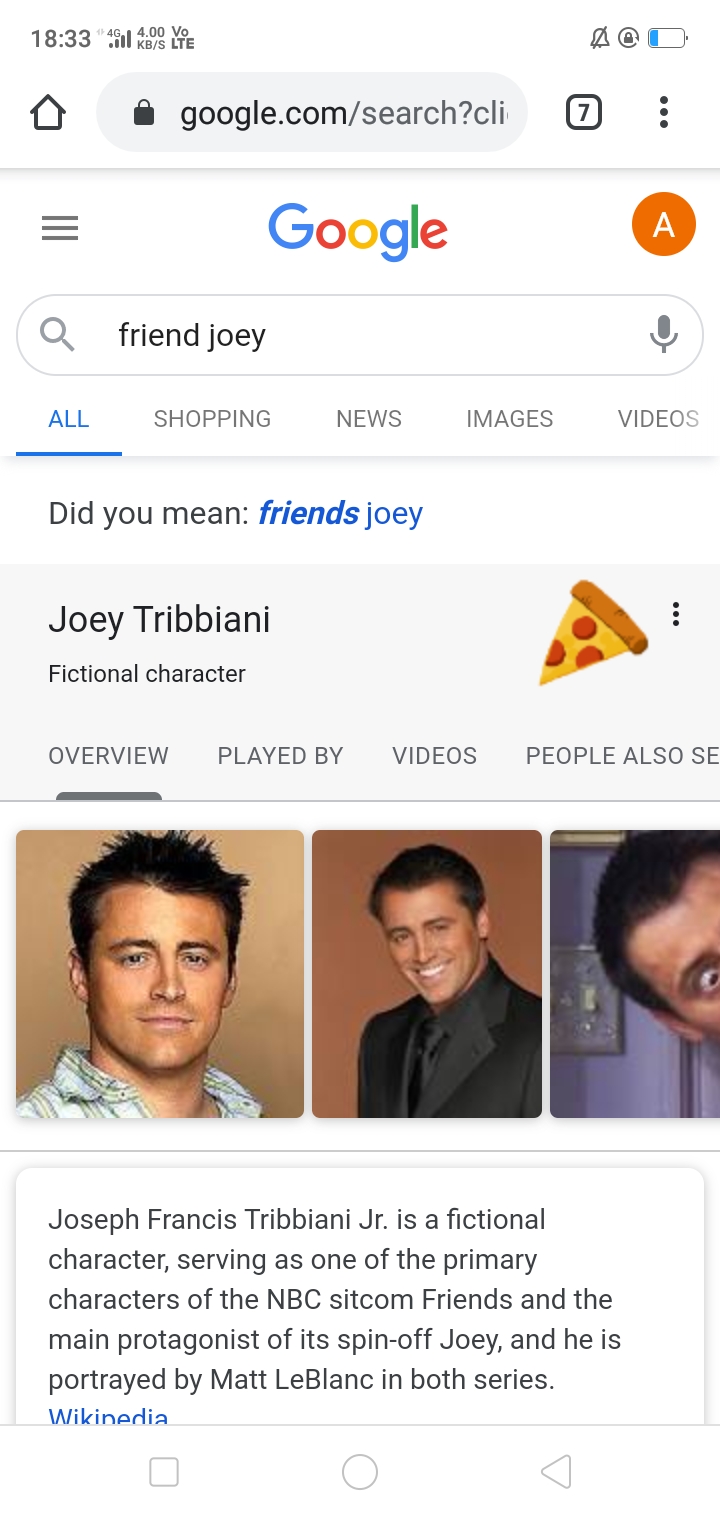Switch to the Shopping results tab
Image resolution: width=720 pixels, height=1520 pixels.
point(212,419)
